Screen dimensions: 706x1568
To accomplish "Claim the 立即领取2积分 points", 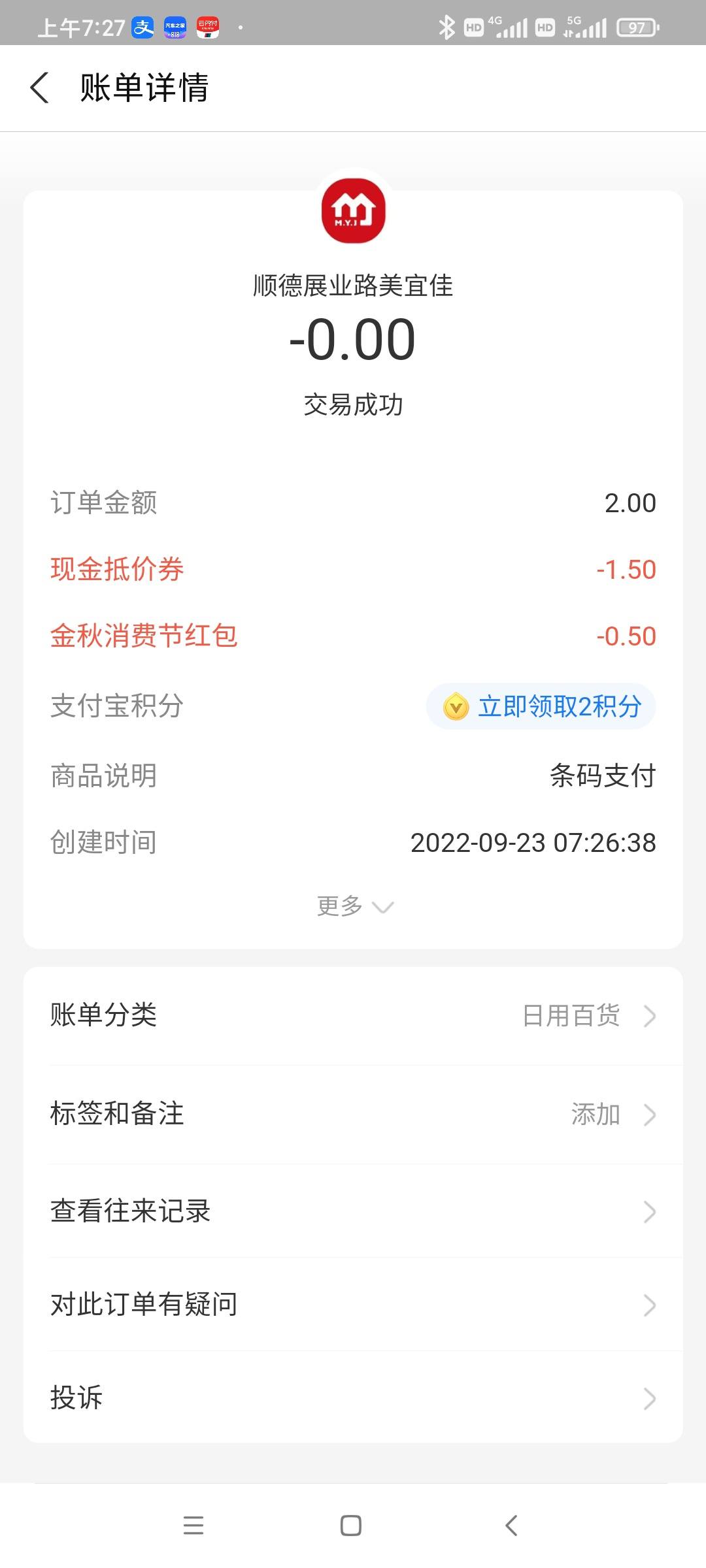I will (541, 706).
